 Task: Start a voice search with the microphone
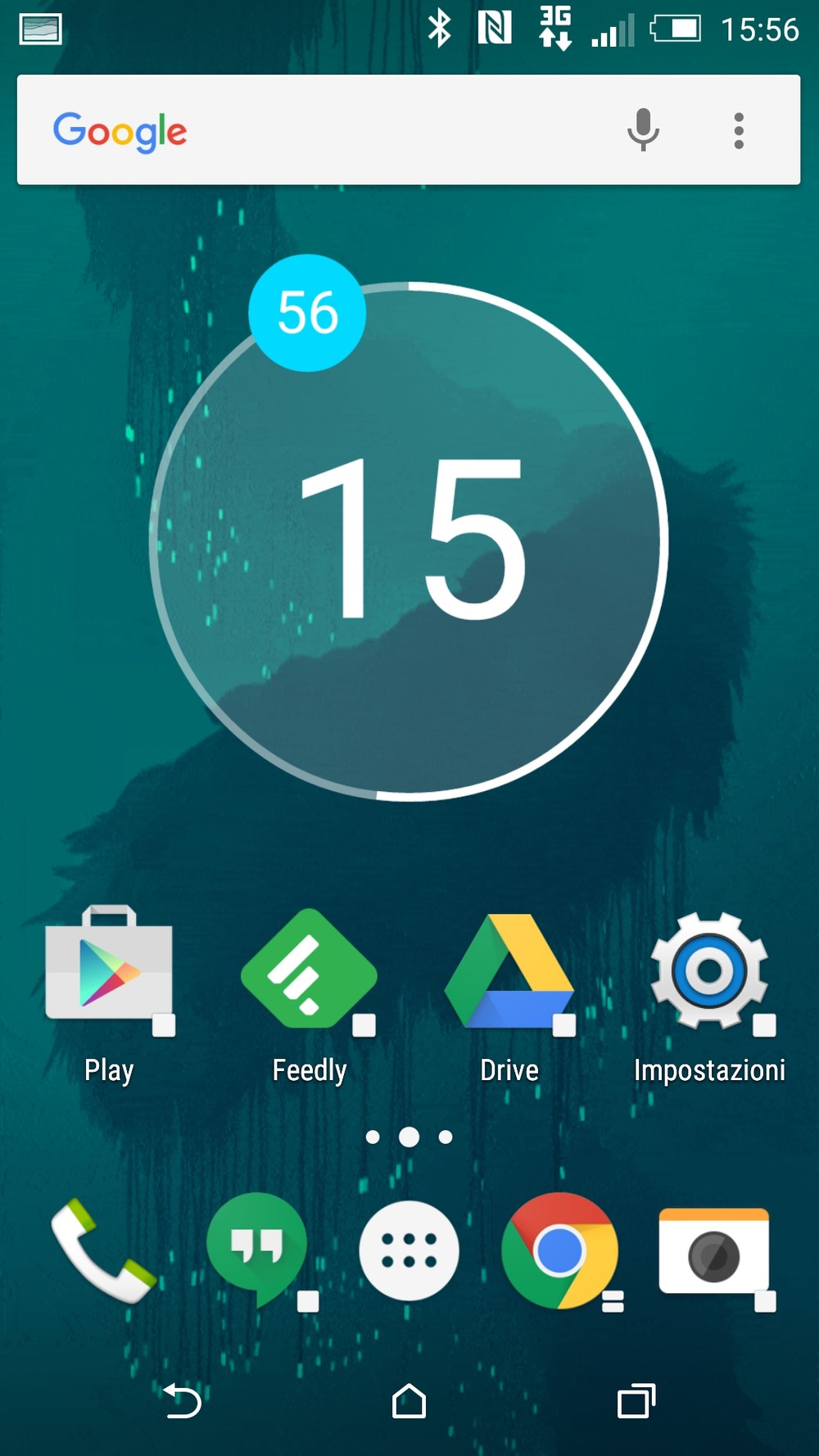(643, 130)
